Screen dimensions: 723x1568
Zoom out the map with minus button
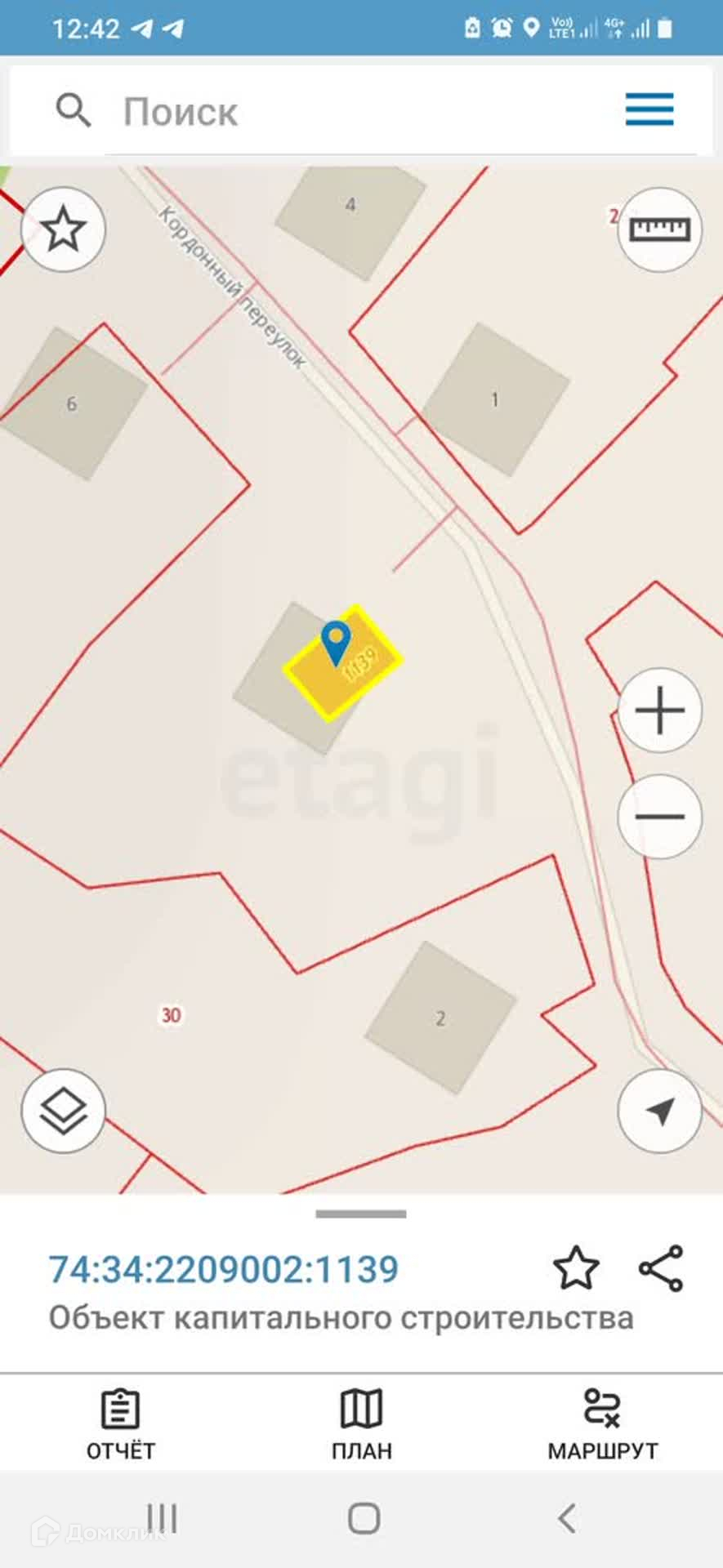[x=659, y=816]
